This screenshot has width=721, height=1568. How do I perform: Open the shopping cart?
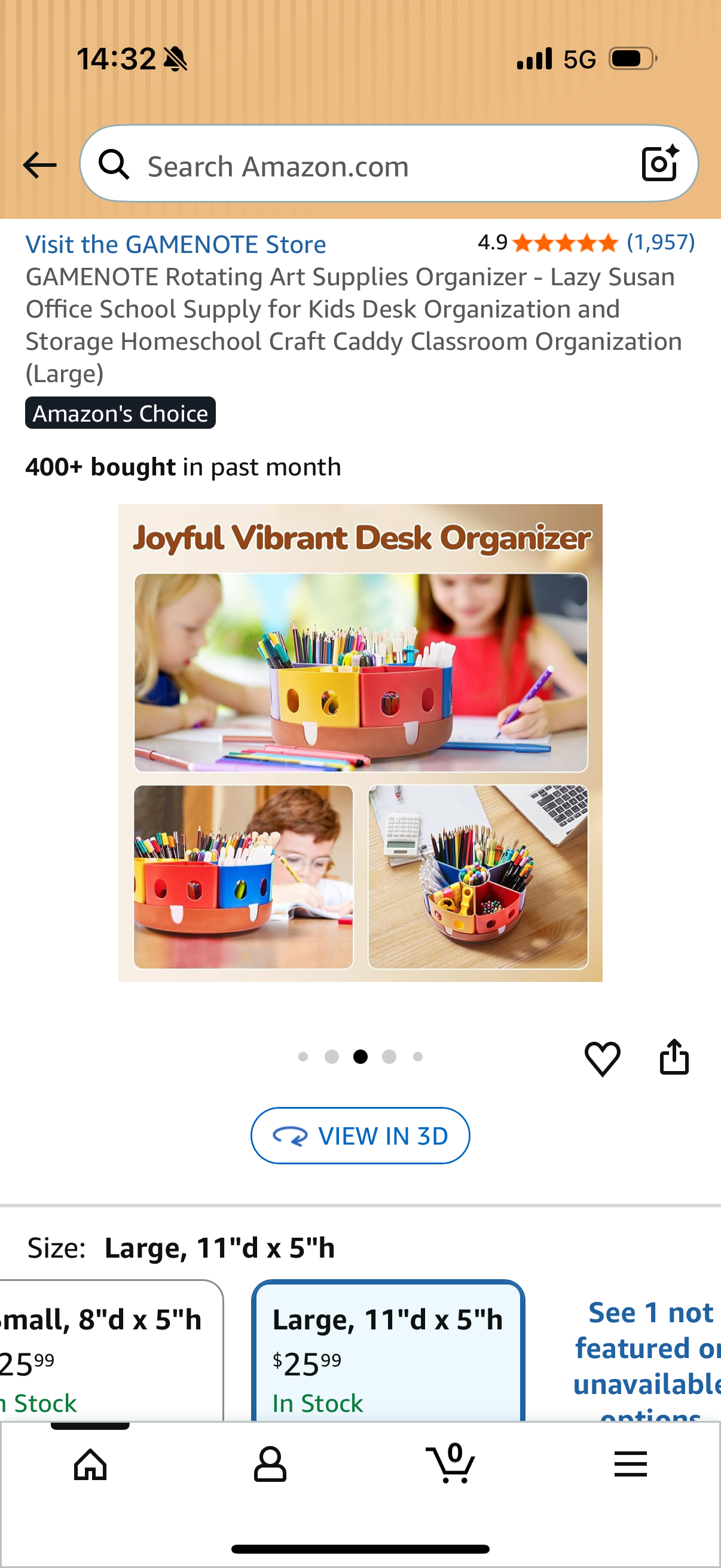450,1462
